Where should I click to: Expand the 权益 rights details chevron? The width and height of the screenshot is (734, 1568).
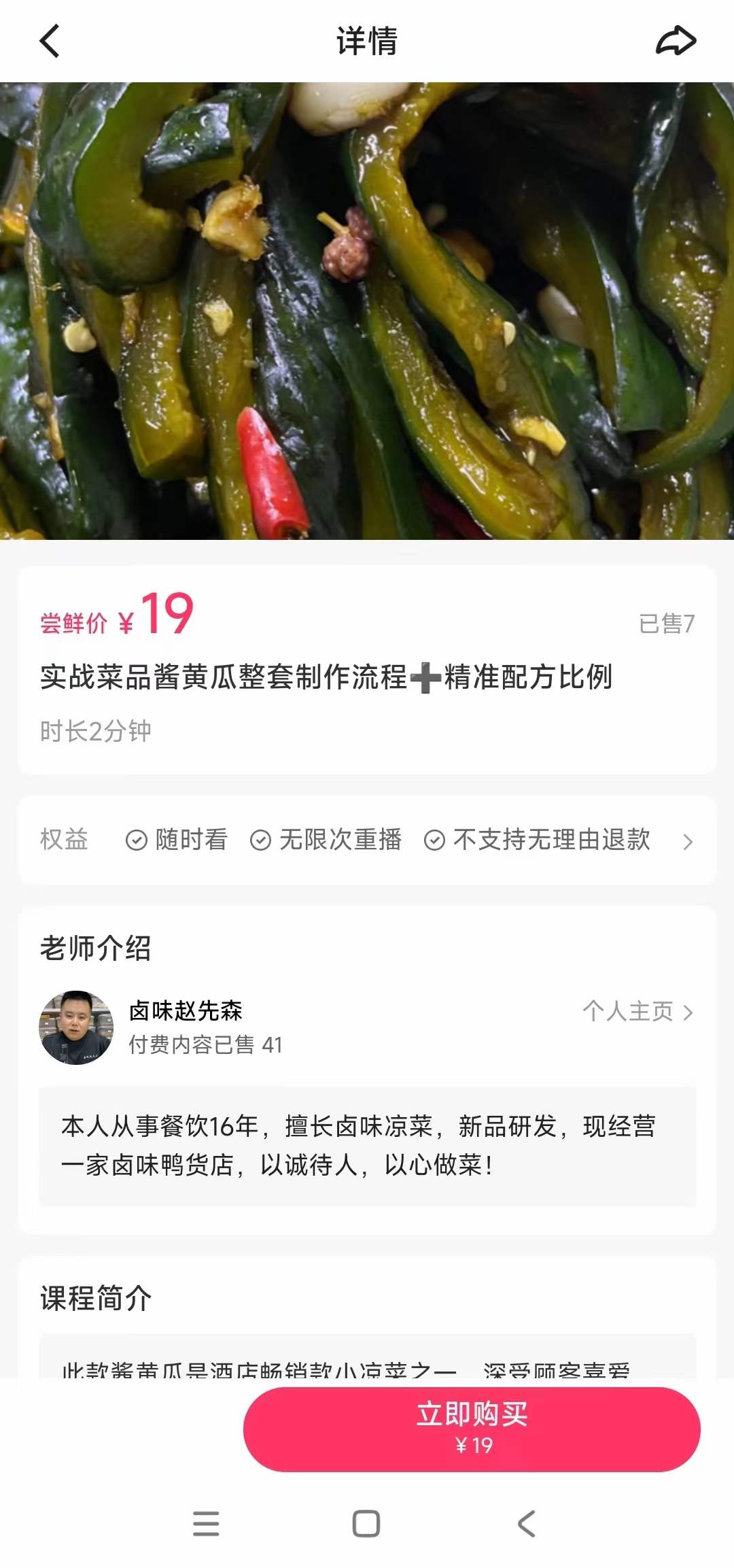(688, 840)
